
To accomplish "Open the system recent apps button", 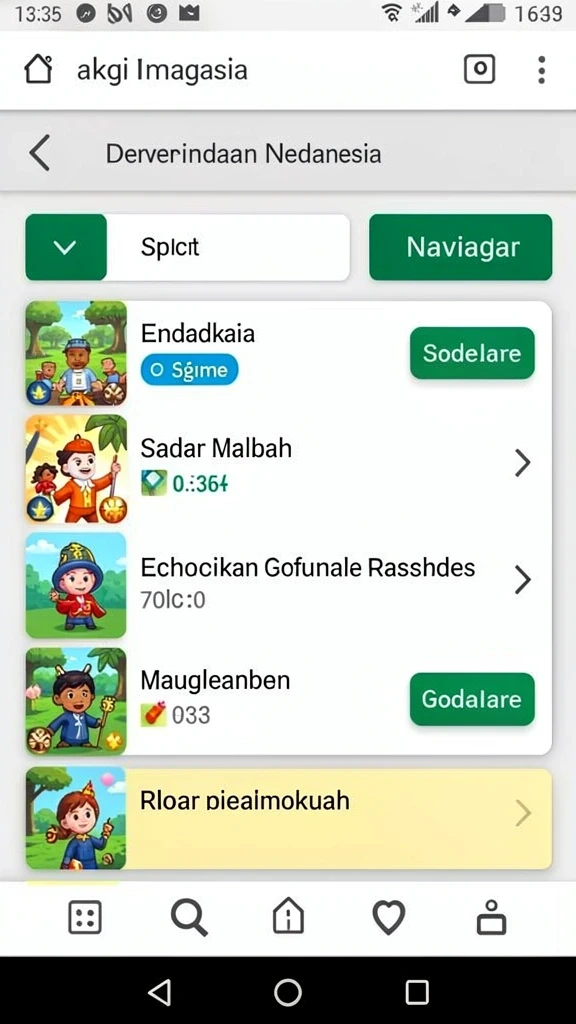I will (417, 992).
